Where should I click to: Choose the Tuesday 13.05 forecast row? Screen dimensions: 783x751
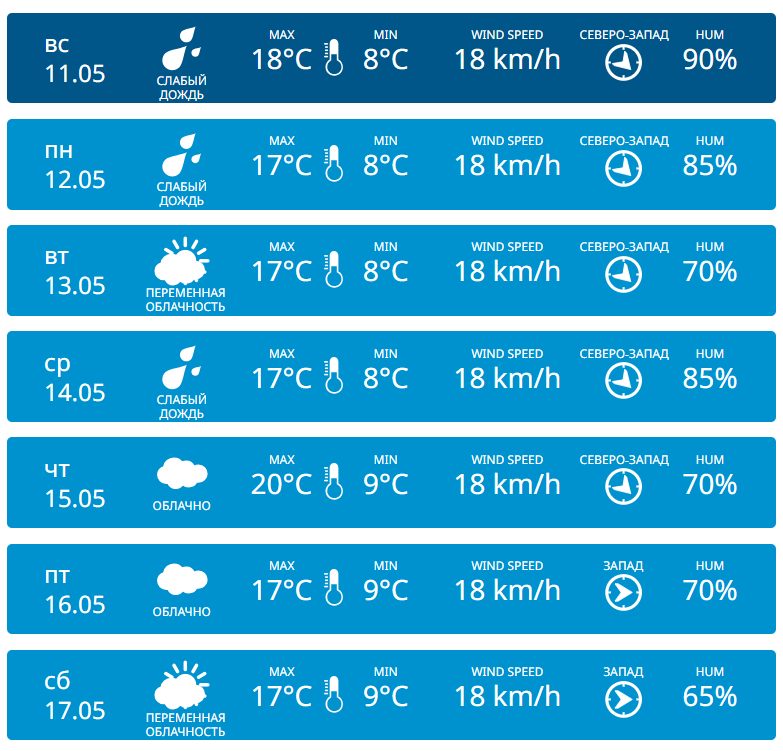coord(391,271)
